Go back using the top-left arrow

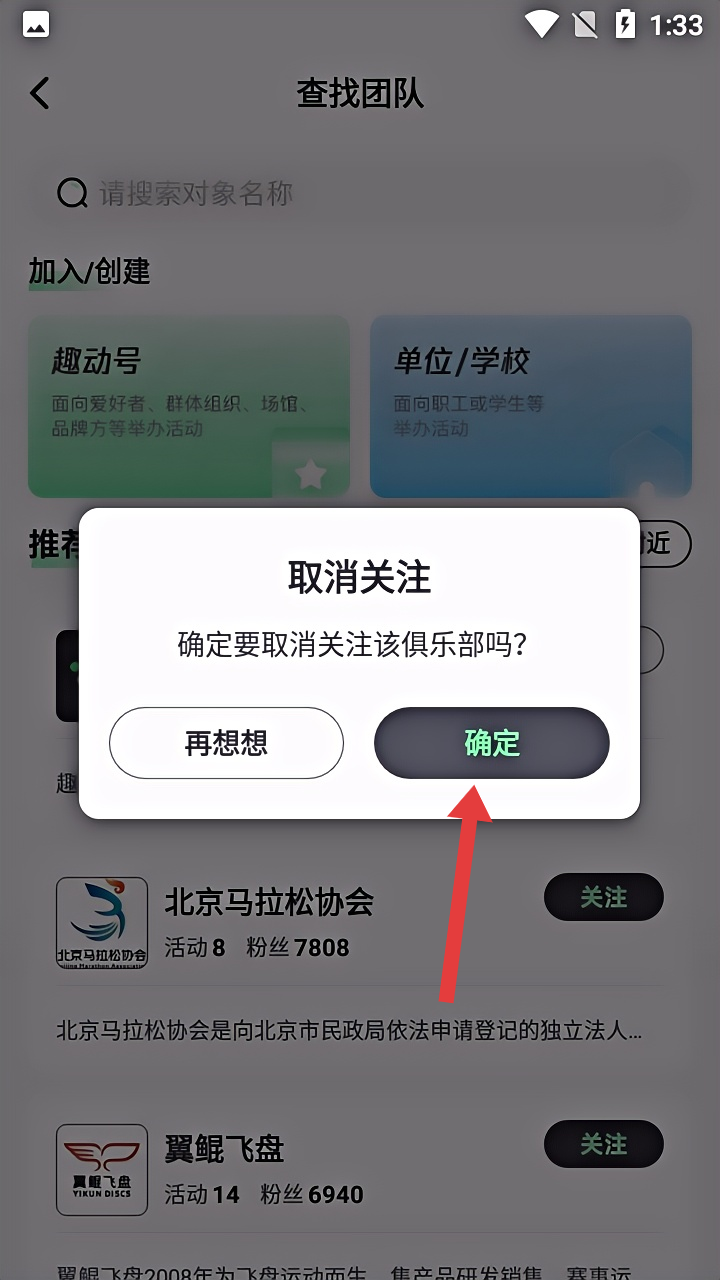pyautogui.click(x=40, y=94)
